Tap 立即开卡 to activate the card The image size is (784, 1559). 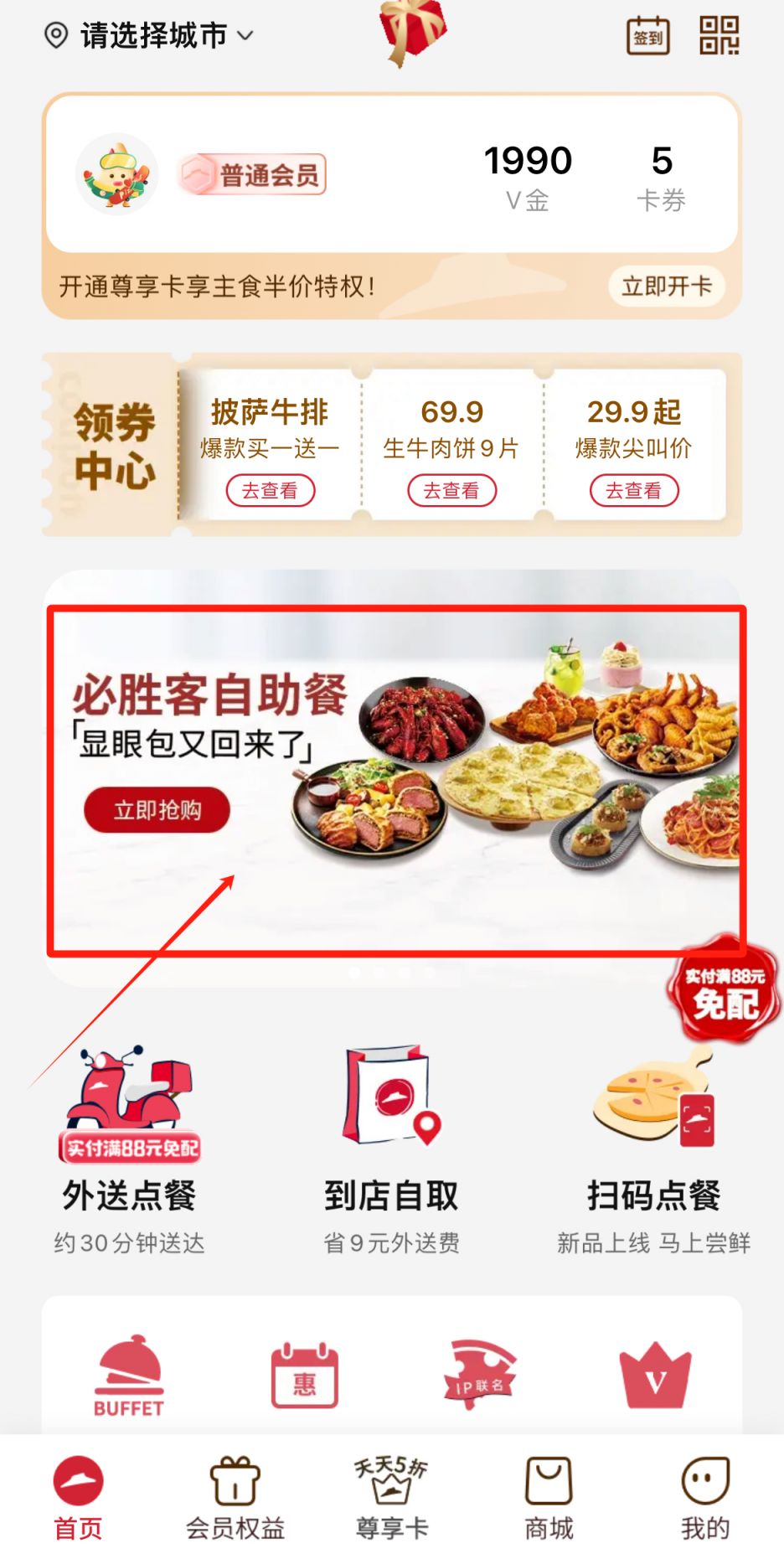[x=667, y=287]
